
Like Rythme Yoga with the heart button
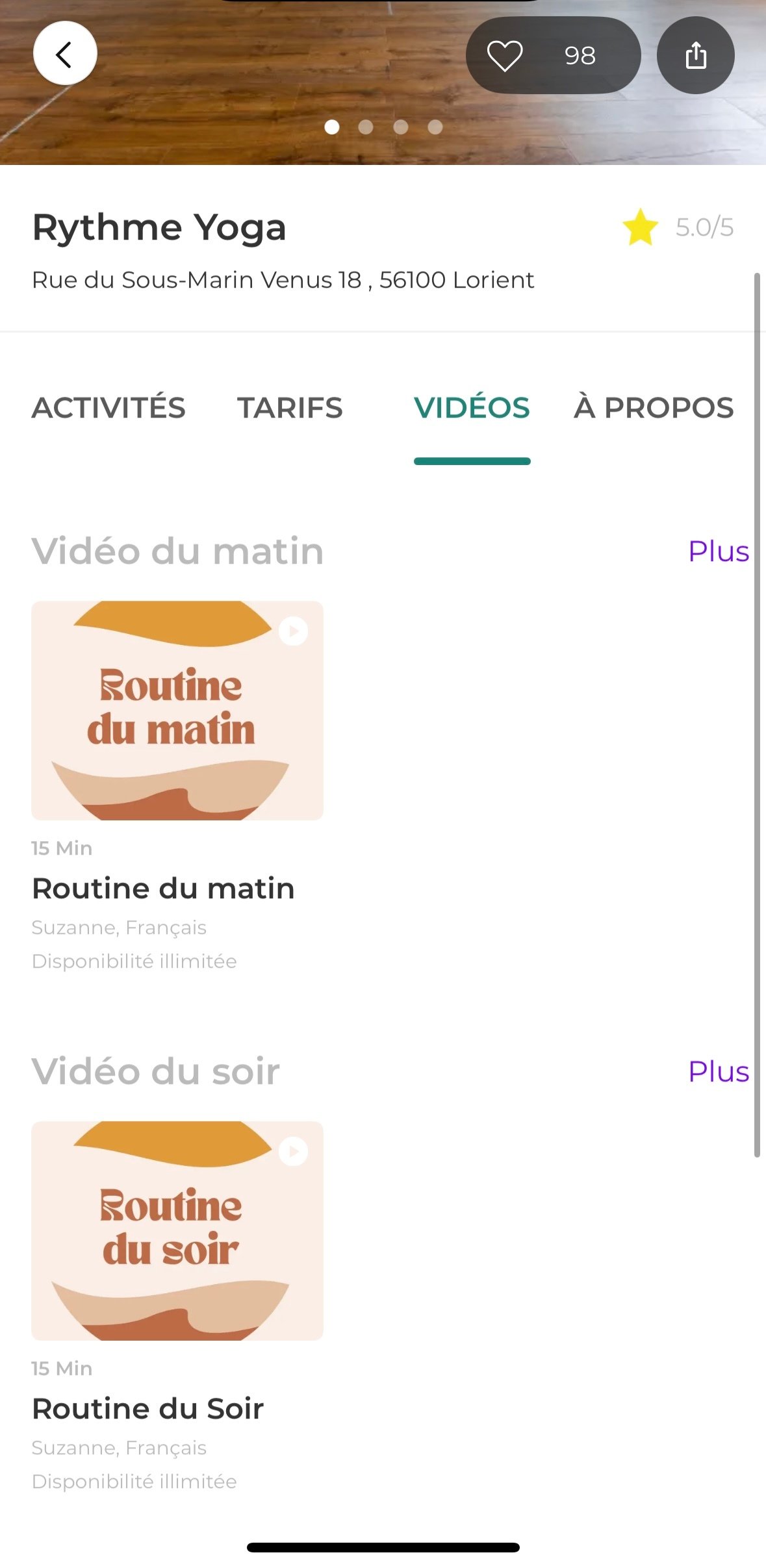[505, 56]
